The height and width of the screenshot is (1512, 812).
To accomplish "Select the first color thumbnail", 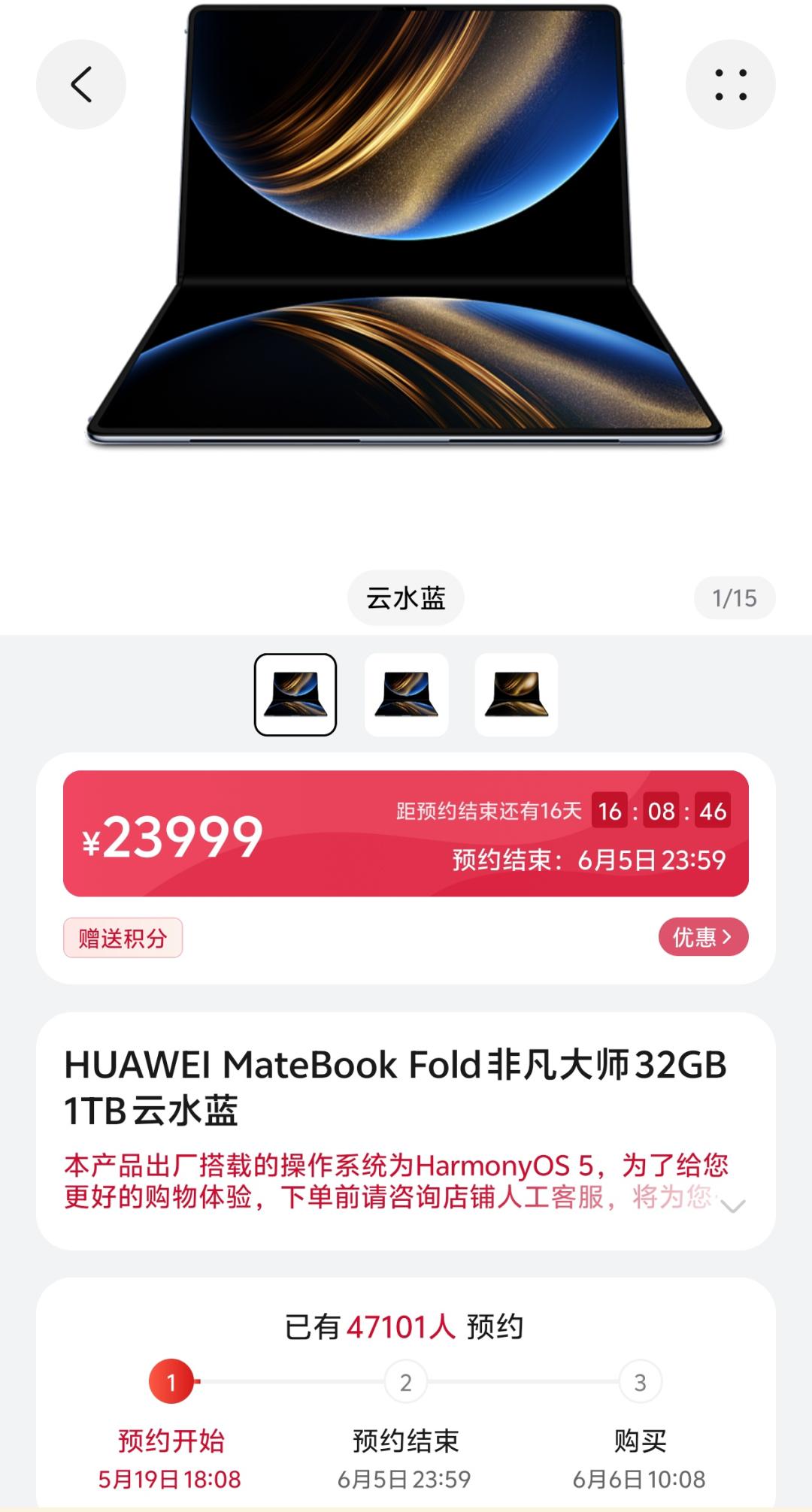I will click(x=295, y=694).
